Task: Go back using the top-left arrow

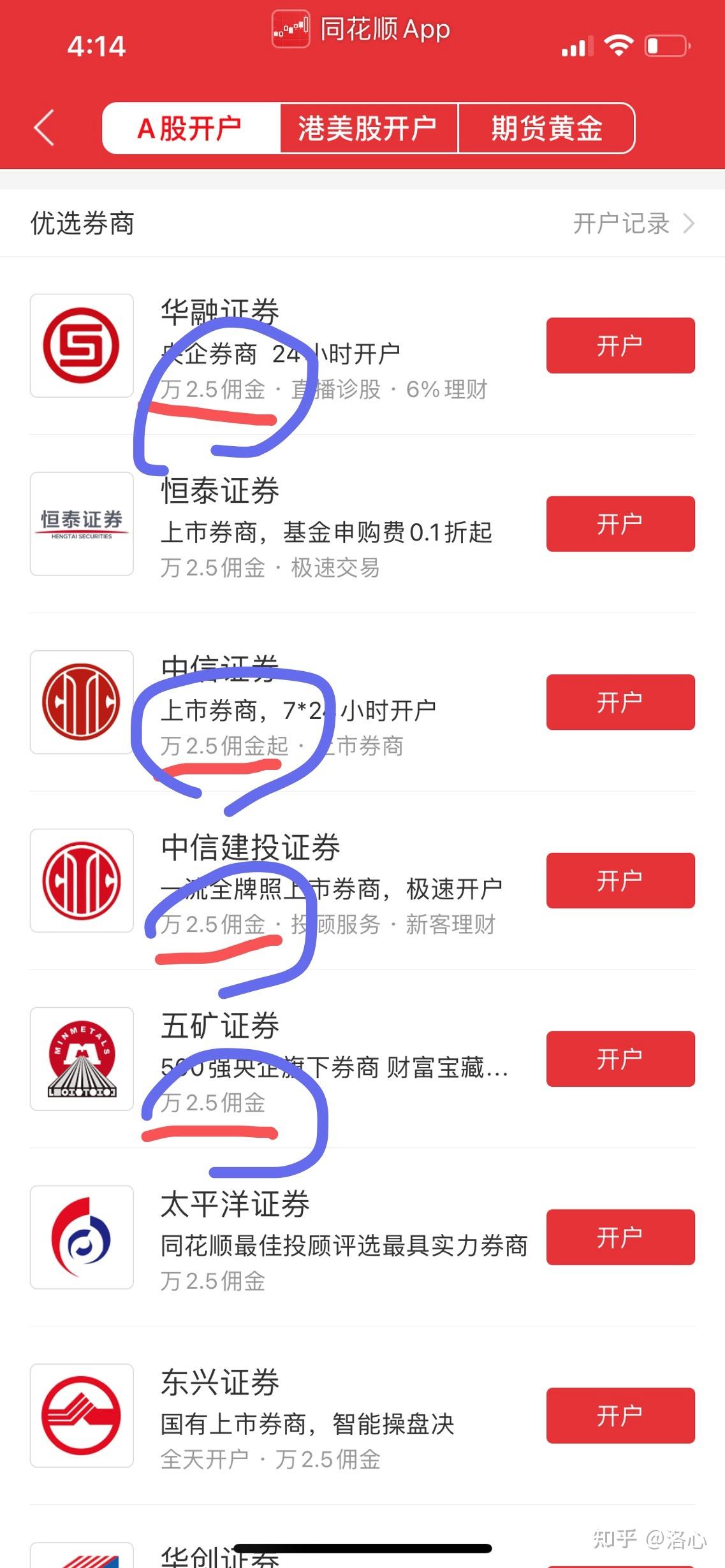Action: click(44, 127)
